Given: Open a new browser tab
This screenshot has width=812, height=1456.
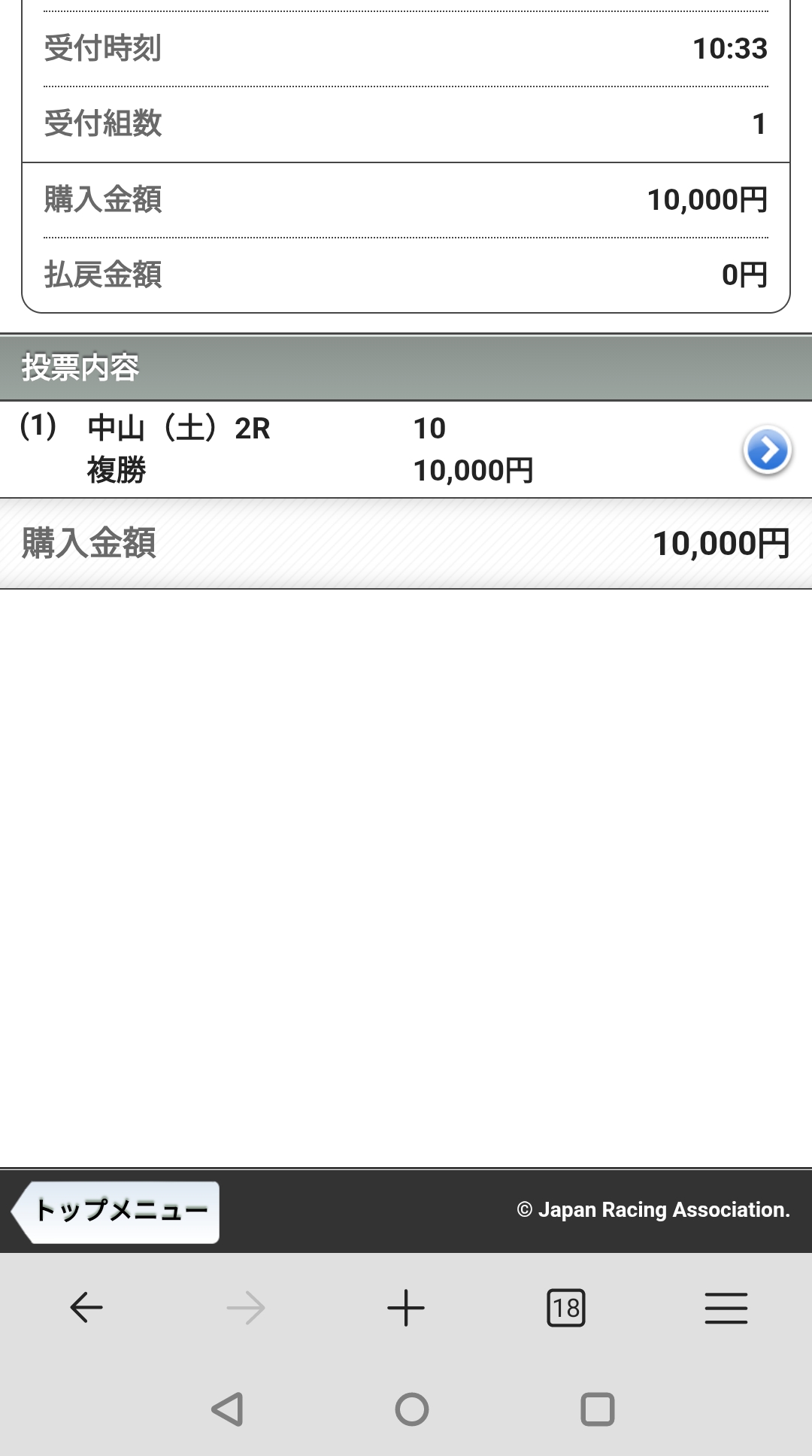Looking at the screenshot, I should click(406, 1308).
